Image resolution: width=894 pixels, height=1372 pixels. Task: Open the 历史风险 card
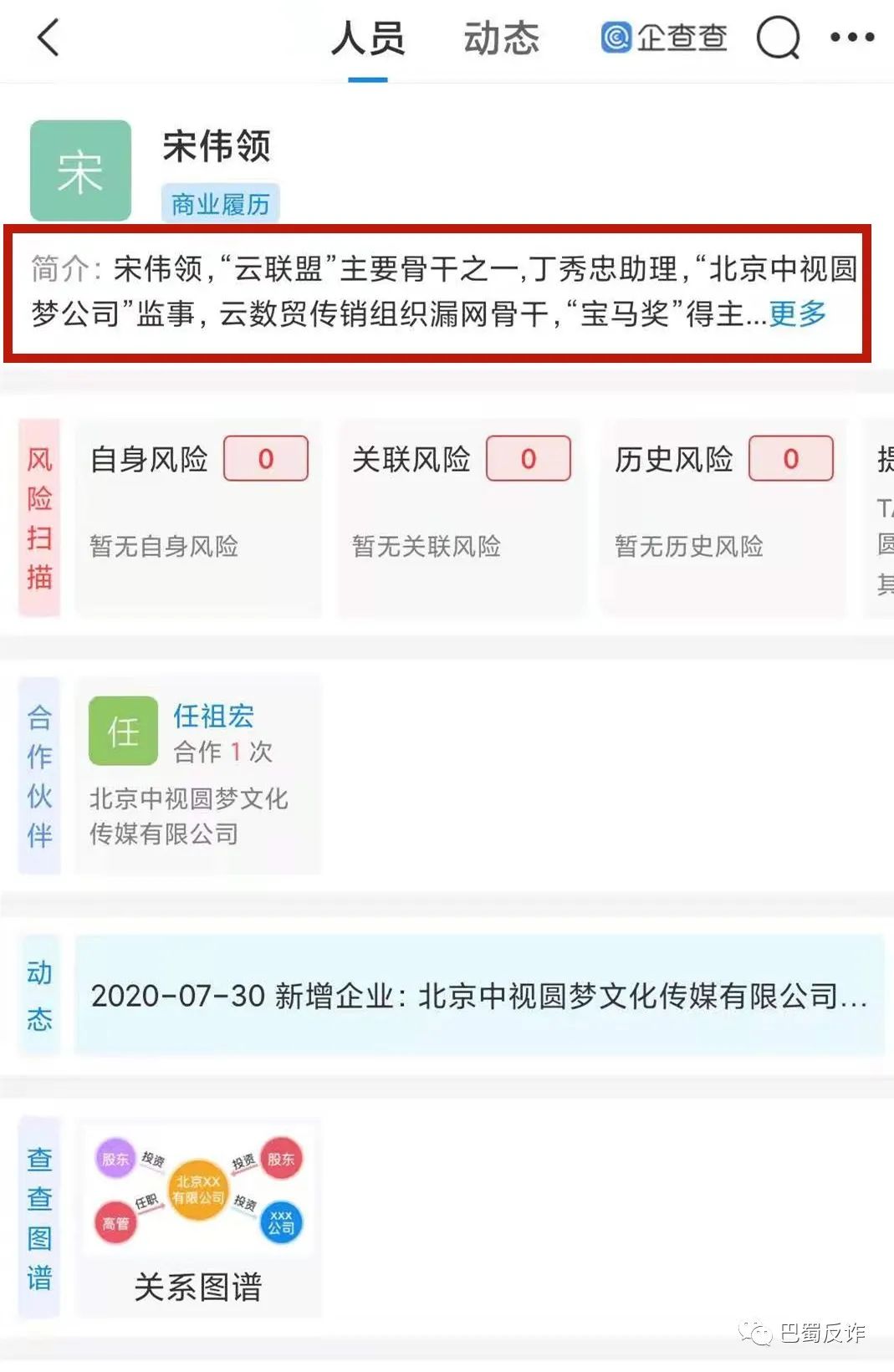[x=723, y=518]
